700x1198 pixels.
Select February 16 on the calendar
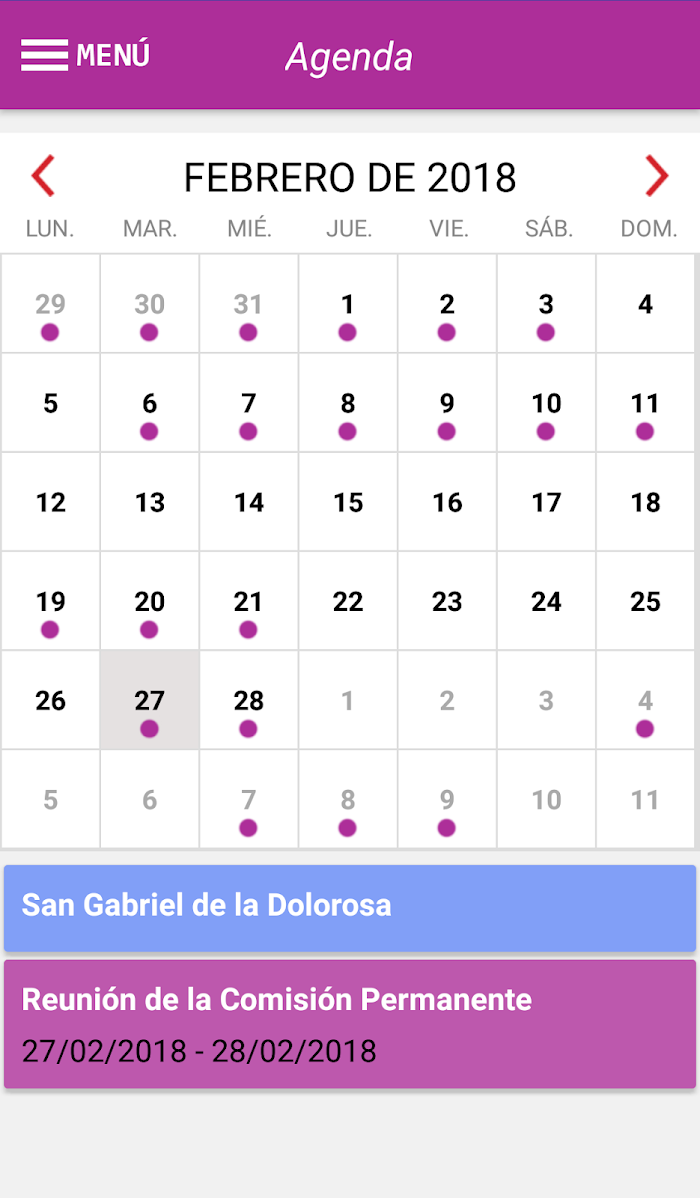(447, 502)
